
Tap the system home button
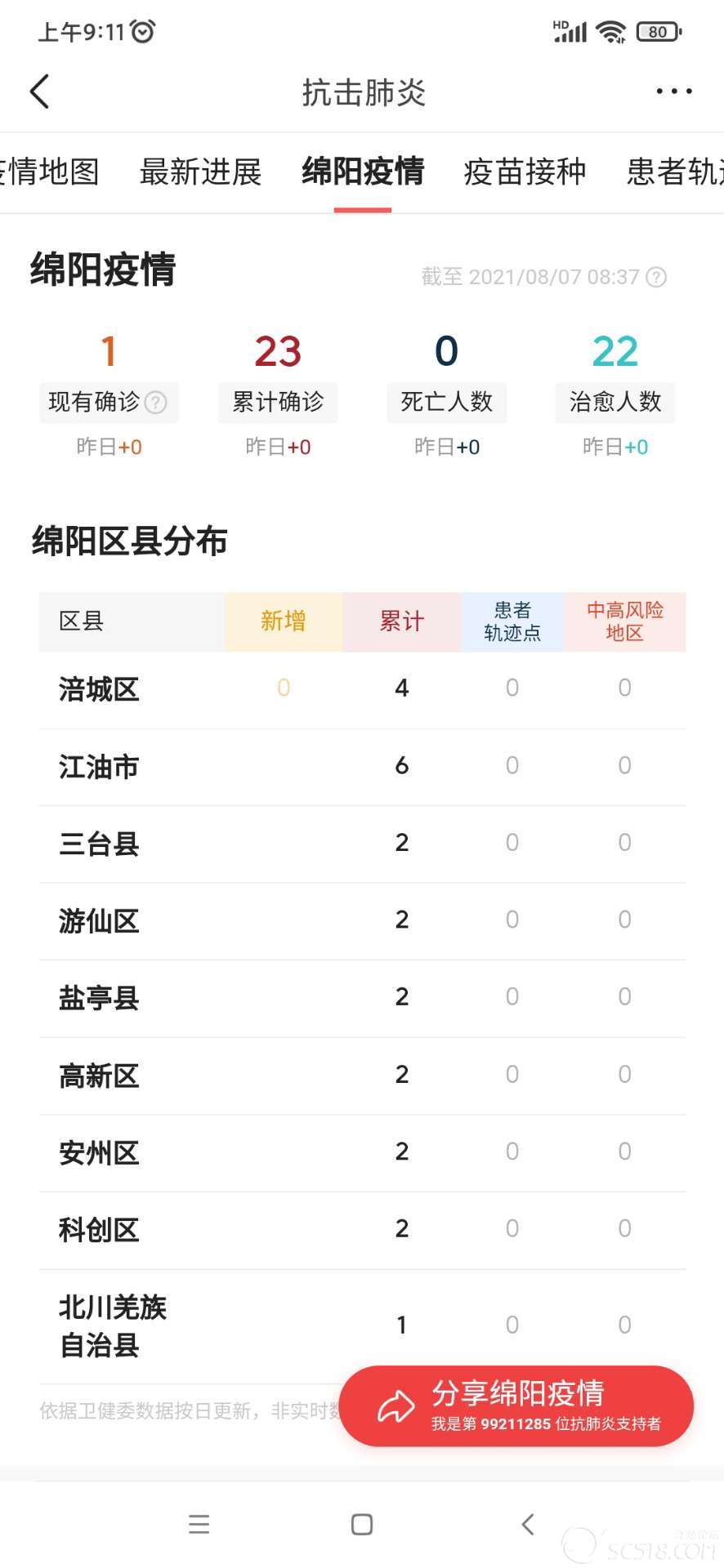coord(362,1524)
